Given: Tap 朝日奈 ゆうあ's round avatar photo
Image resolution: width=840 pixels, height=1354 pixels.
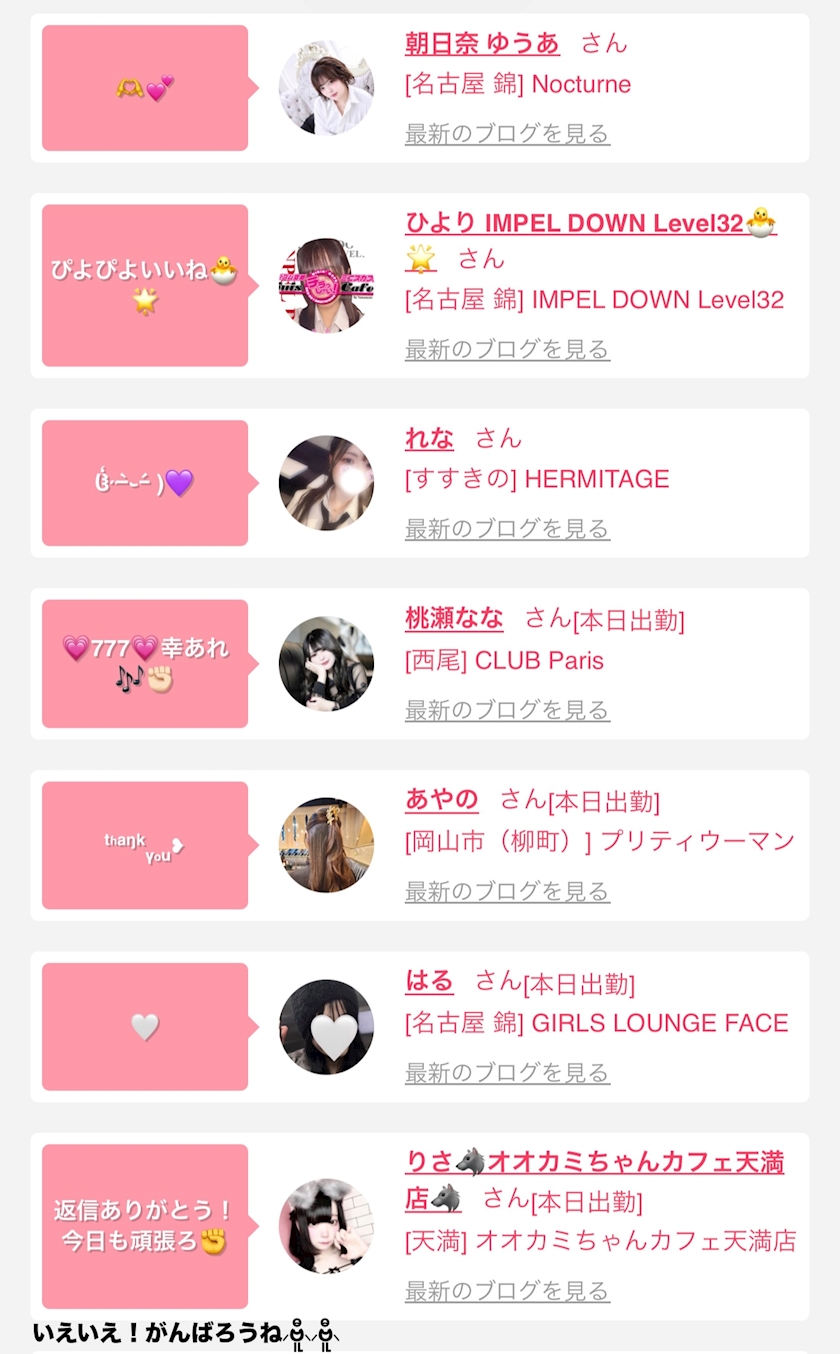Looking at the screenshot, I should [x=326, y=88].
